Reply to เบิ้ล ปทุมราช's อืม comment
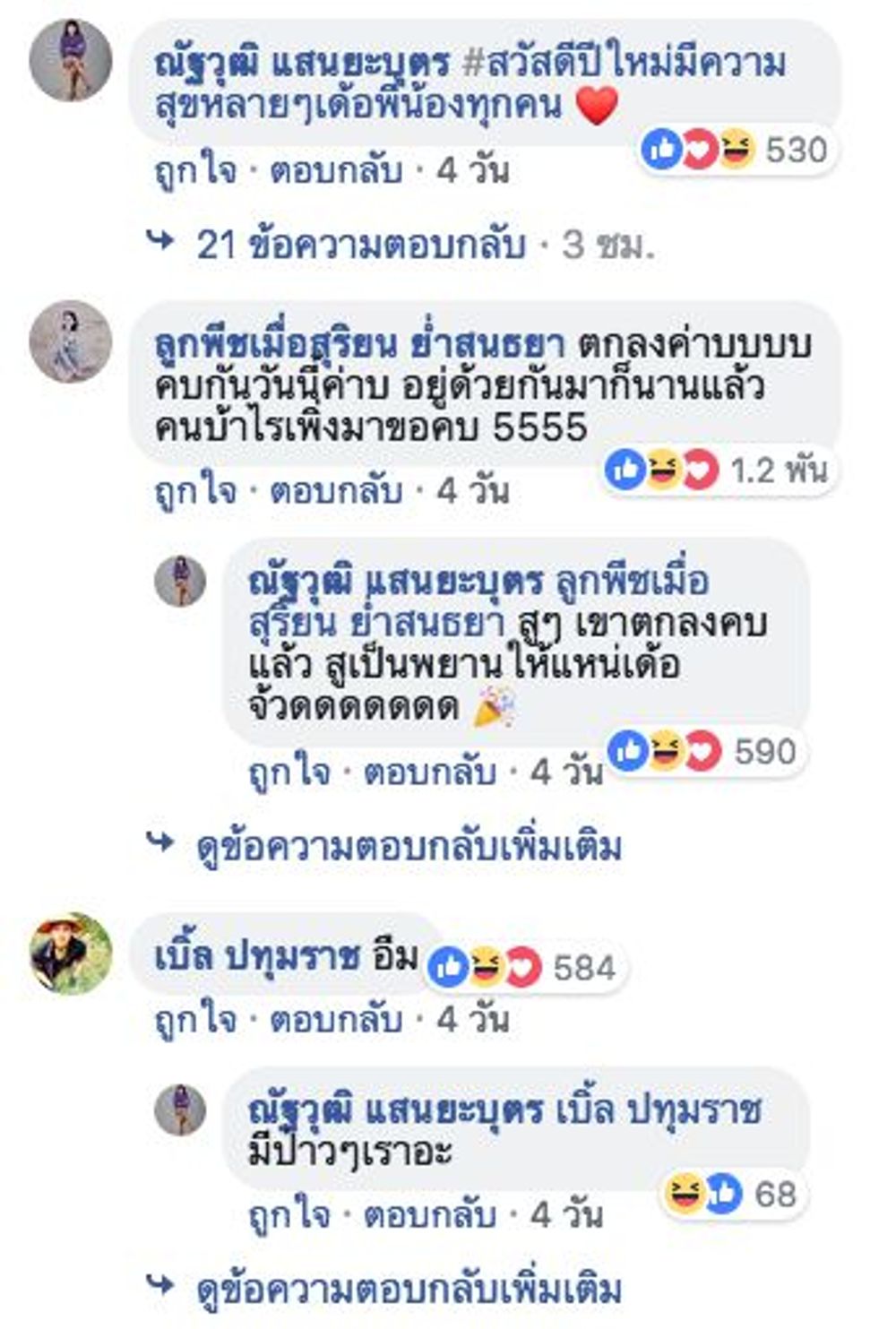The height and width of the screenshot is (1329, 896). [x=336, y=1019]
